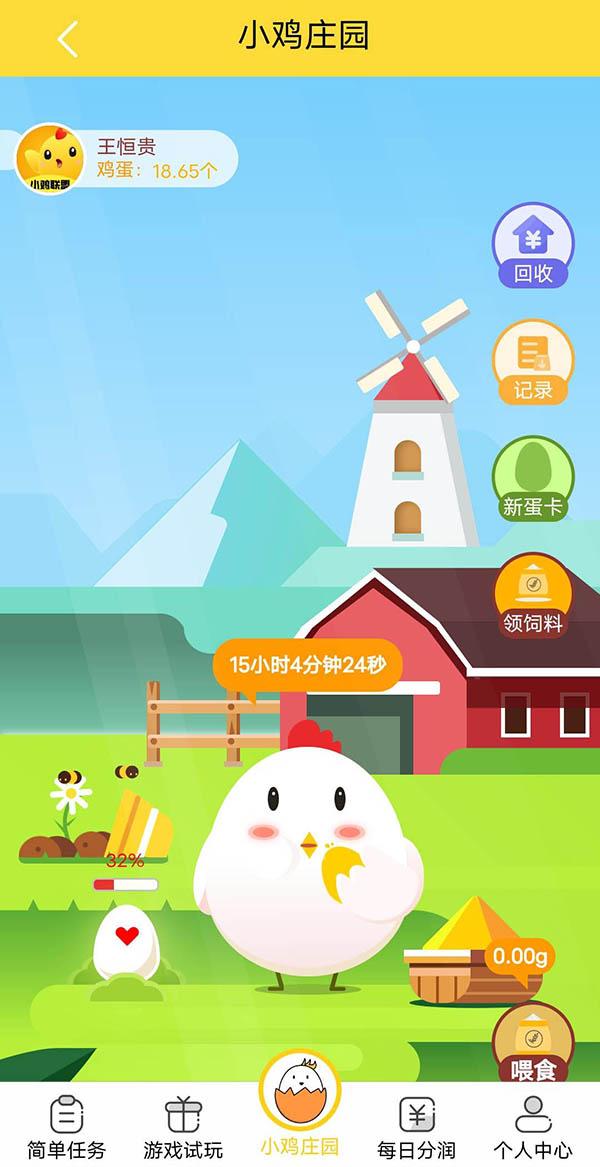Open the 个人中心 tab
Image resolution: width=600 pixels, height=1167 pixels.
532,1126
